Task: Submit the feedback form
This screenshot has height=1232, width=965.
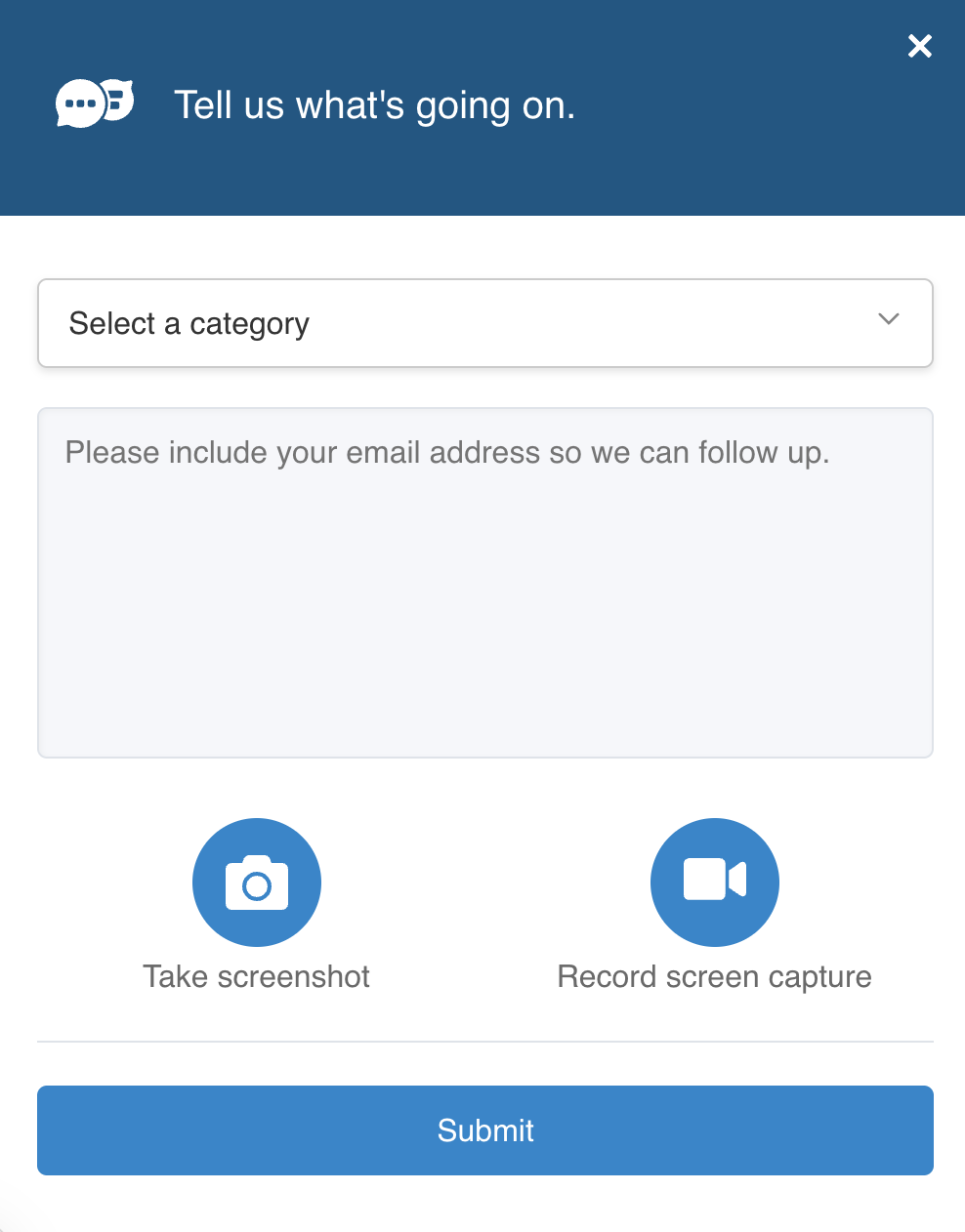Action: click(x=484, y=1130)
